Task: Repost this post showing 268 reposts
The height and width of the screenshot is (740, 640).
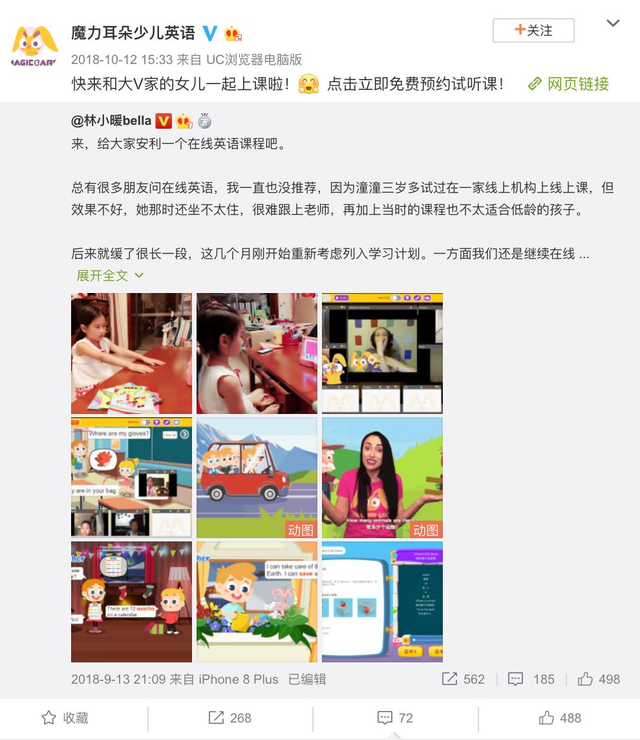Action: (229, 718)
